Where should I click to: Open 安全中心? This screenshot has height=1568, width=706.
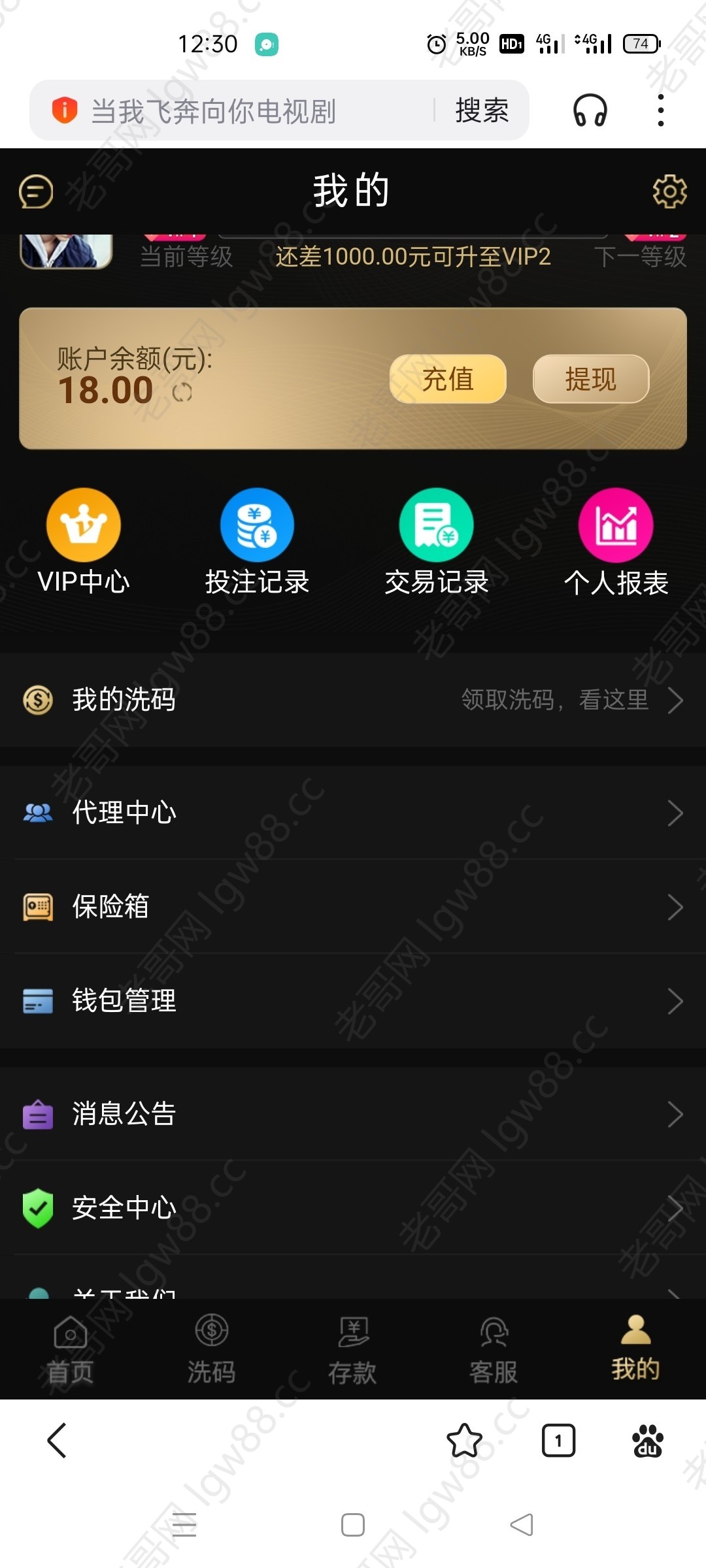coord(353,1208)
